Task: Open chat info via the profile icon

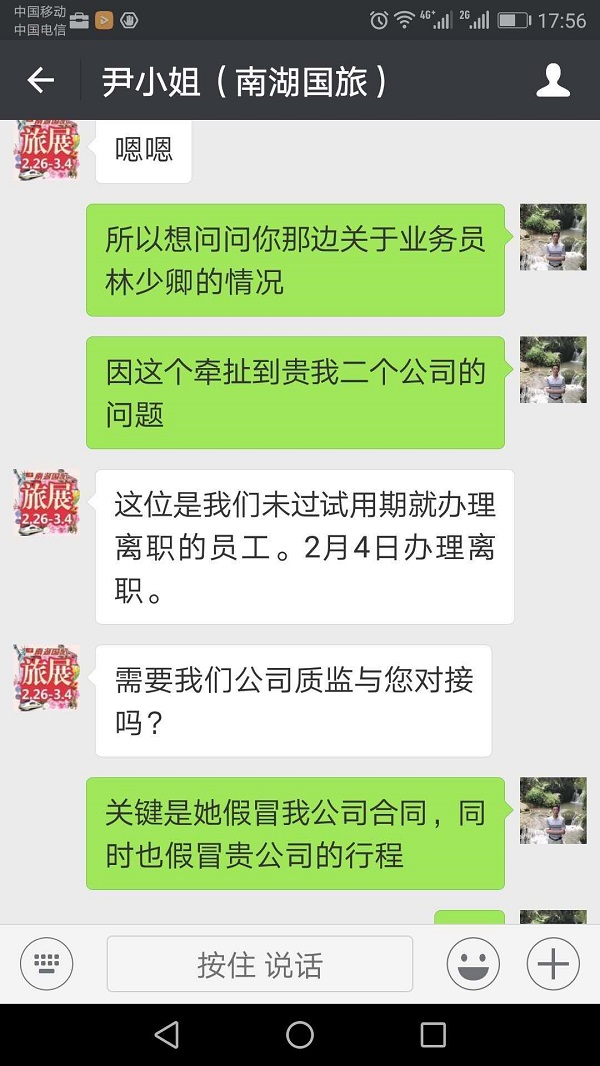Action: coord(553,81)
